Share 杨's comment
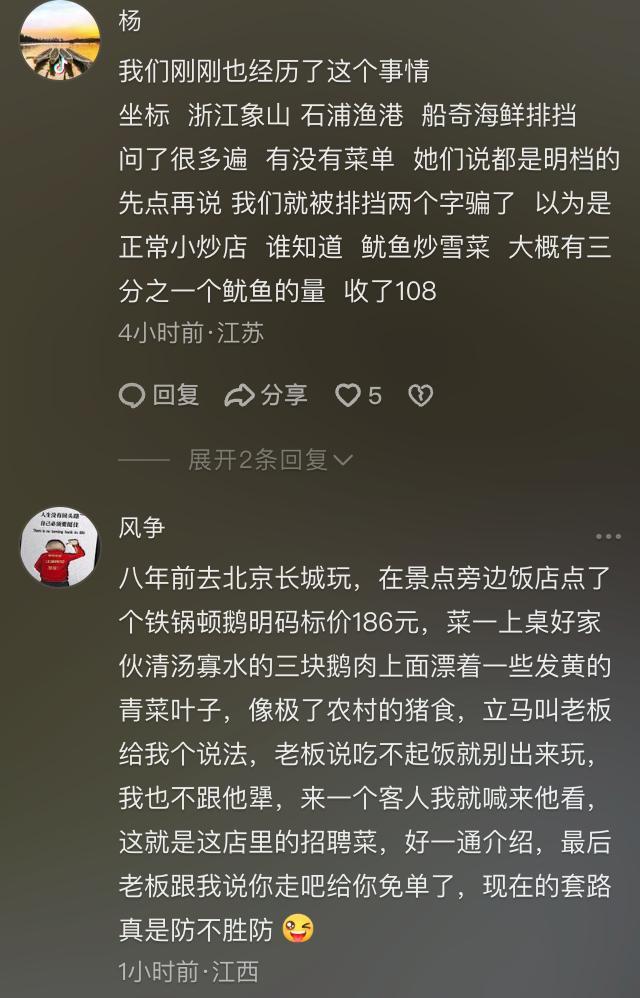Viewport: 640px width, 998px height. tap(266, 396)
